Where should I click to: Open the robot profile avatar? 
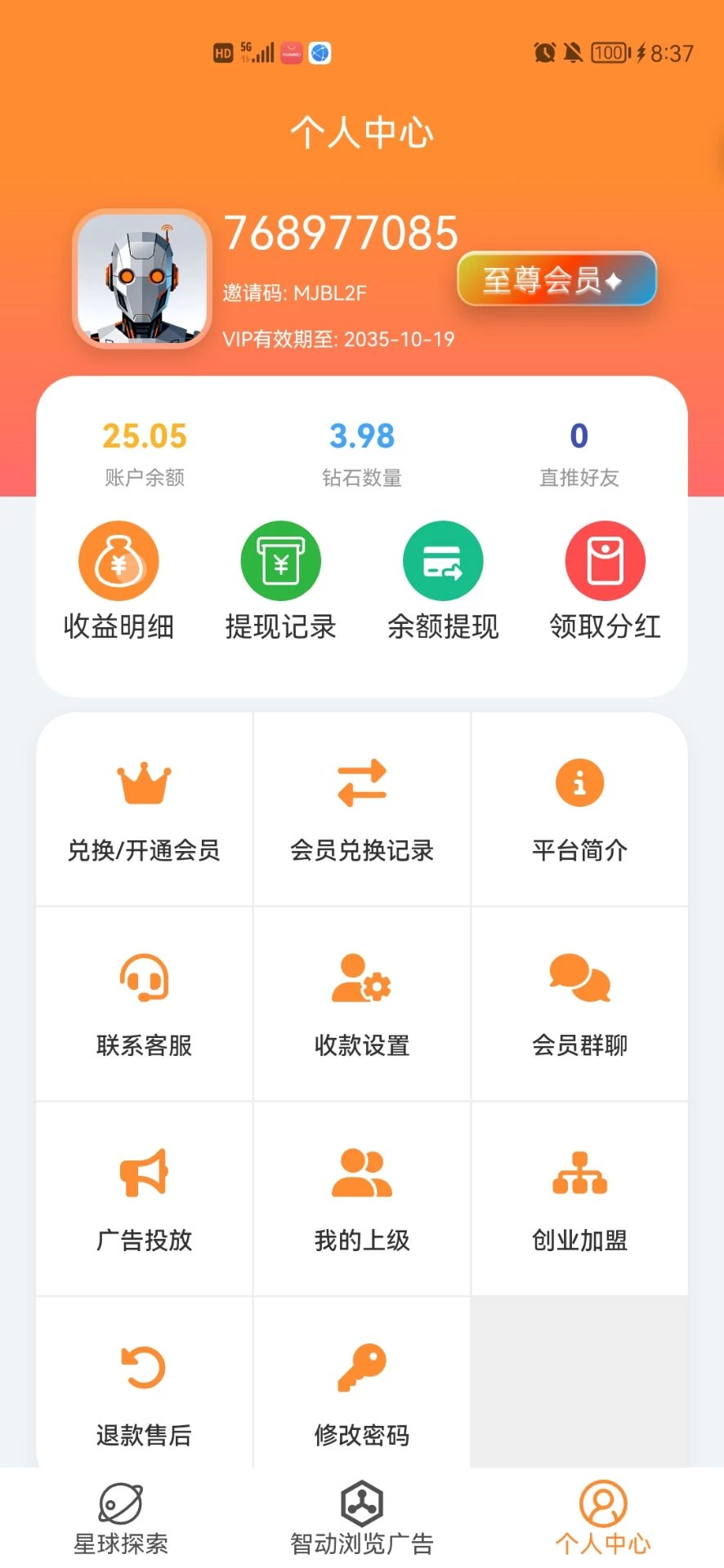[142, 278]
